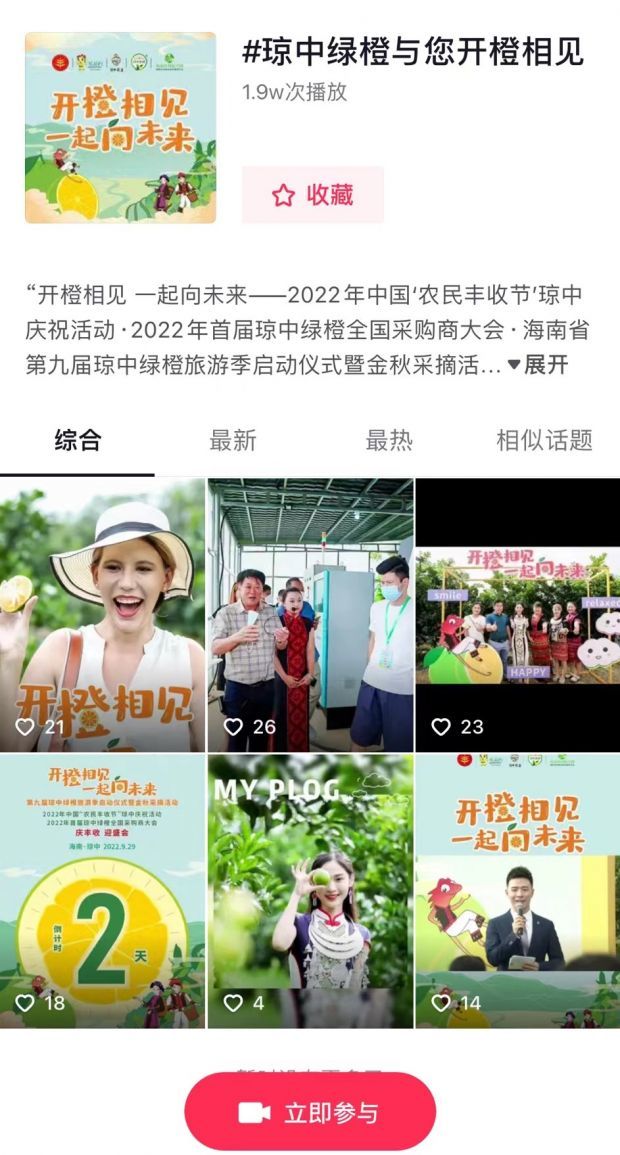Open the video with 26 likes
Screen dimensions: 620x1155
pos(310,615)
